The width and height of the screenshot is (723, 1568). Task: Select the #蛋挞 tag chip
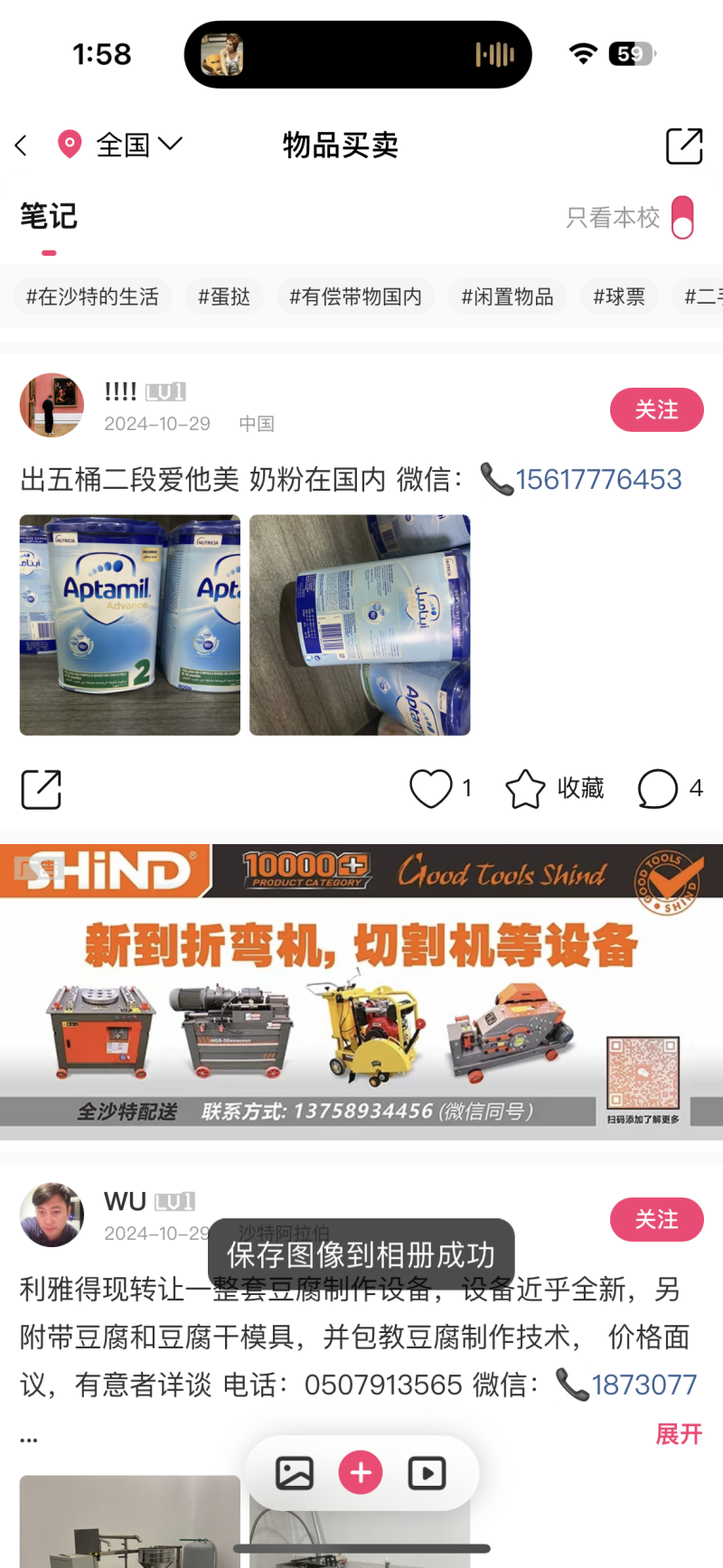pyautogui.click(x=224, y=296)
